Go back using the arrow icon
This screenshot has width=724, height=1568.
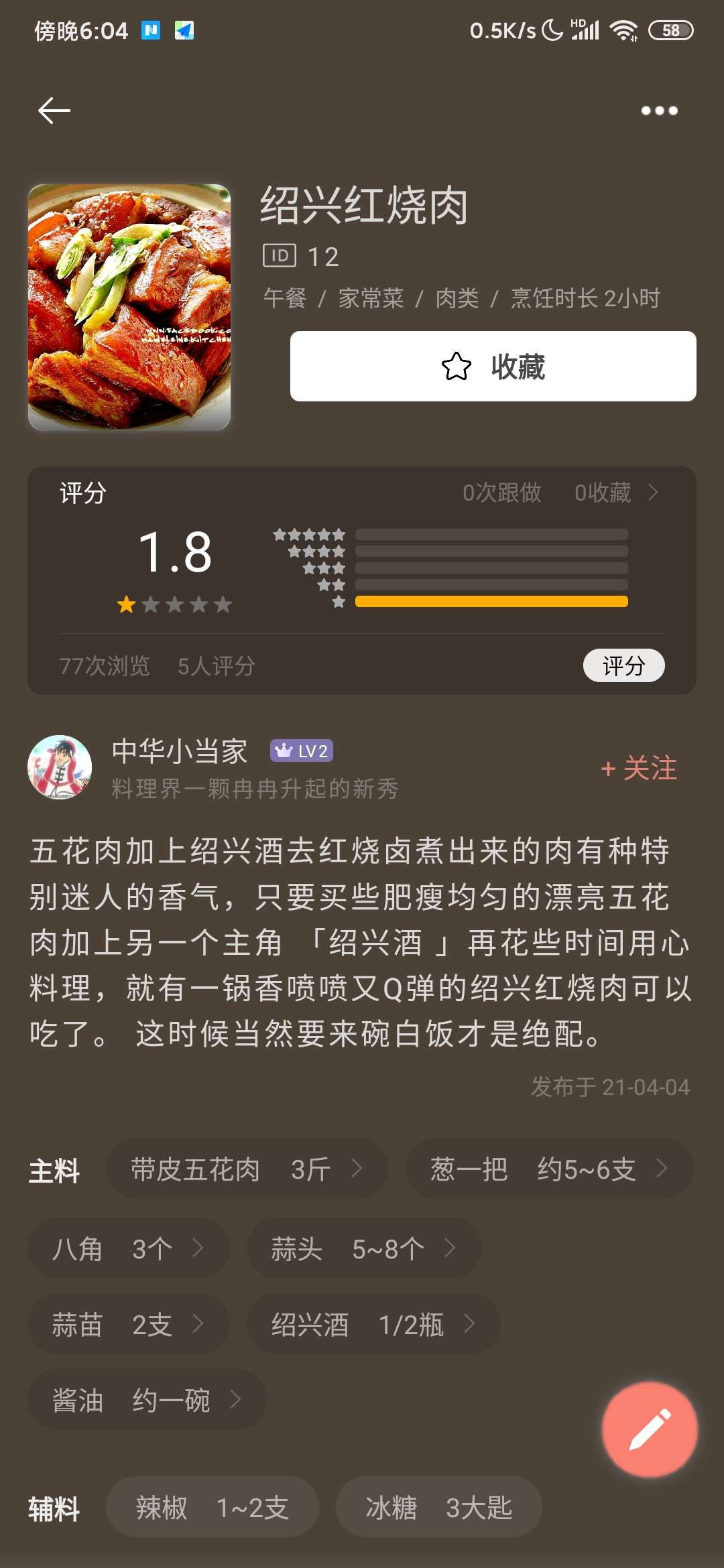[x=54, y=111]
